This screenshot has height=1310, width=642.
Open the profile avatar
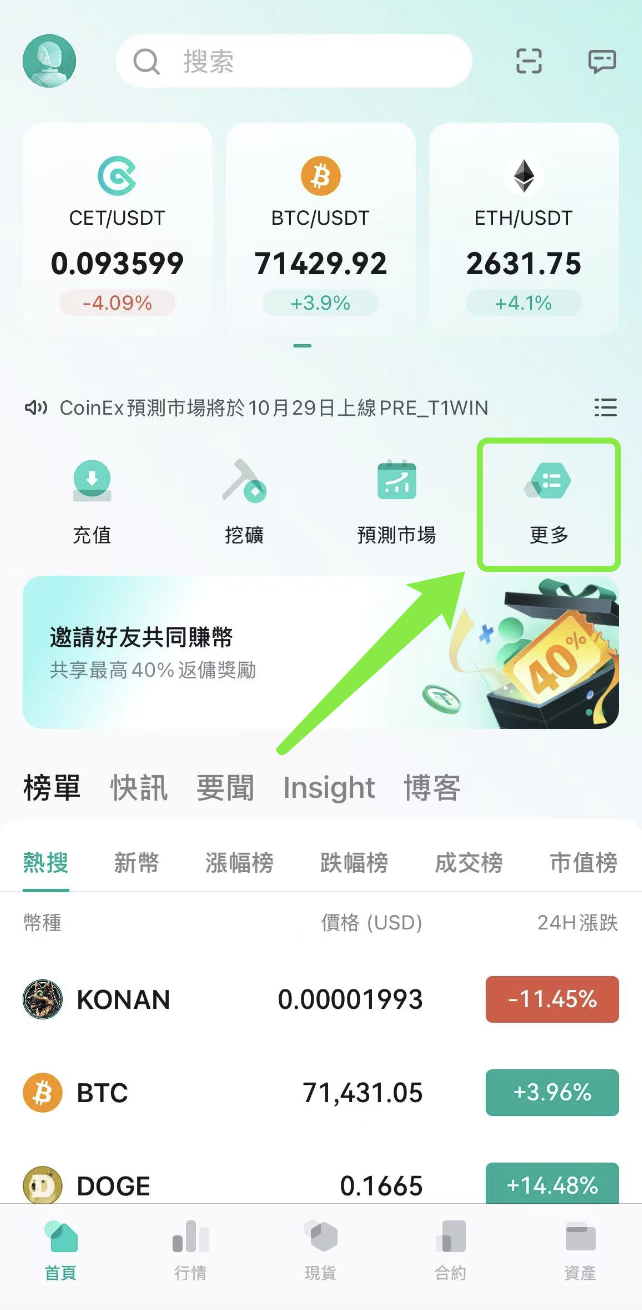tap(49, 61)
